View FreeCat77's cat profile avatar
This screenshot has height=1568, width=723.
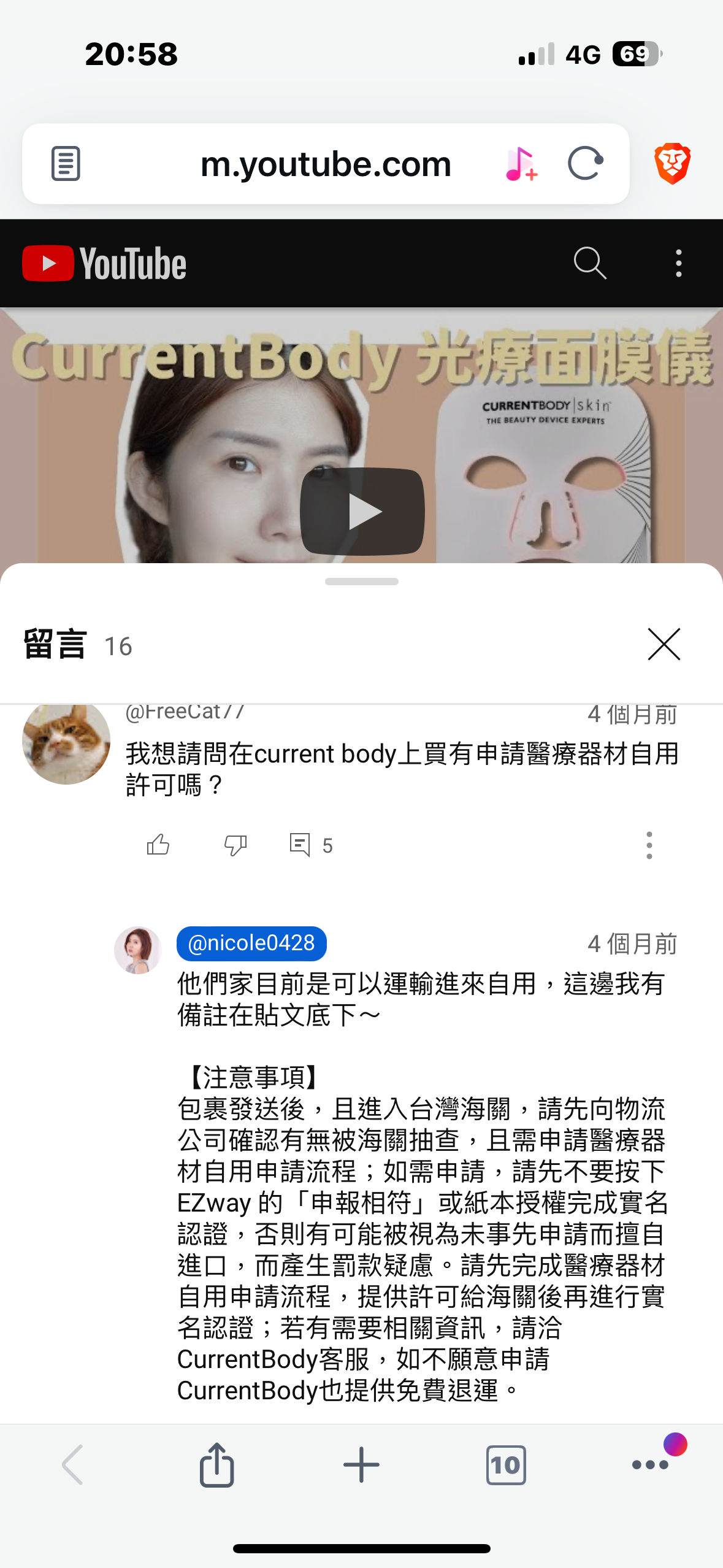pyautogui.click(x=66, y=742)
